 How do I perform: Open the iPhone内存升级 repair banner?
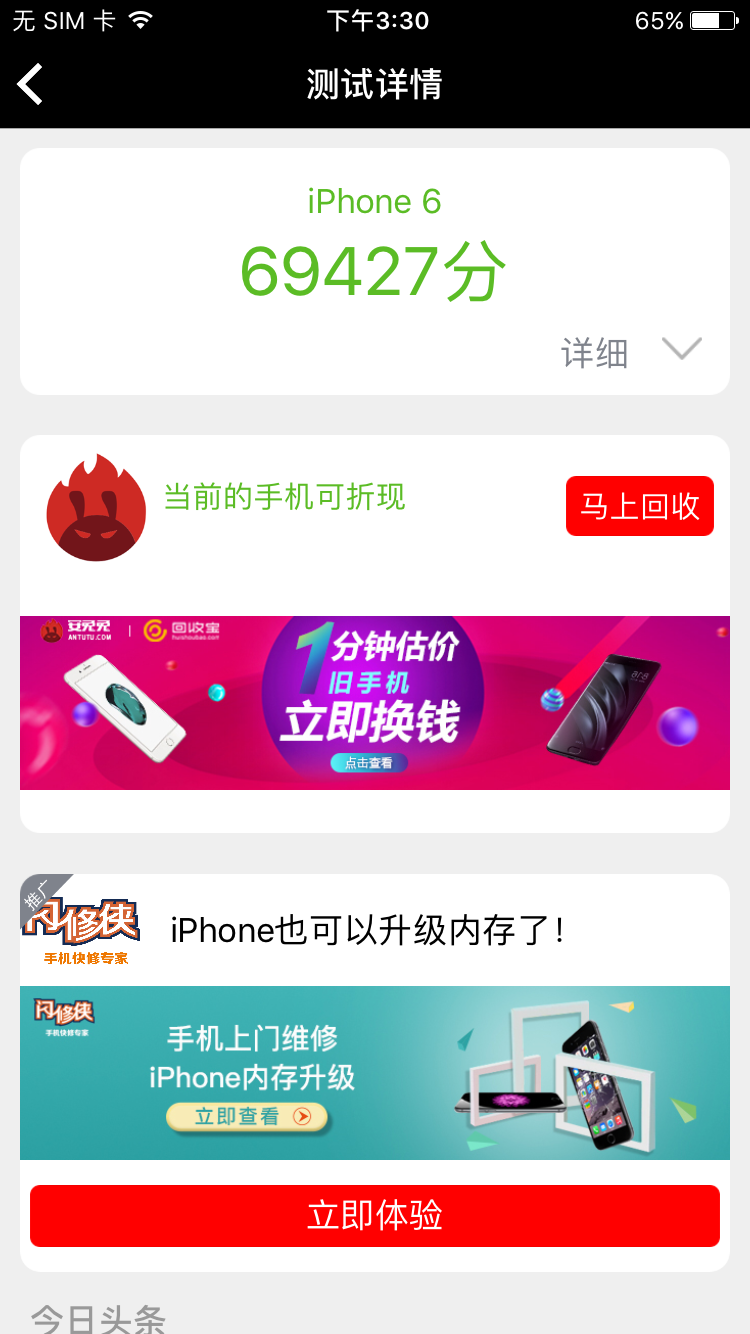pos(374,1073)
